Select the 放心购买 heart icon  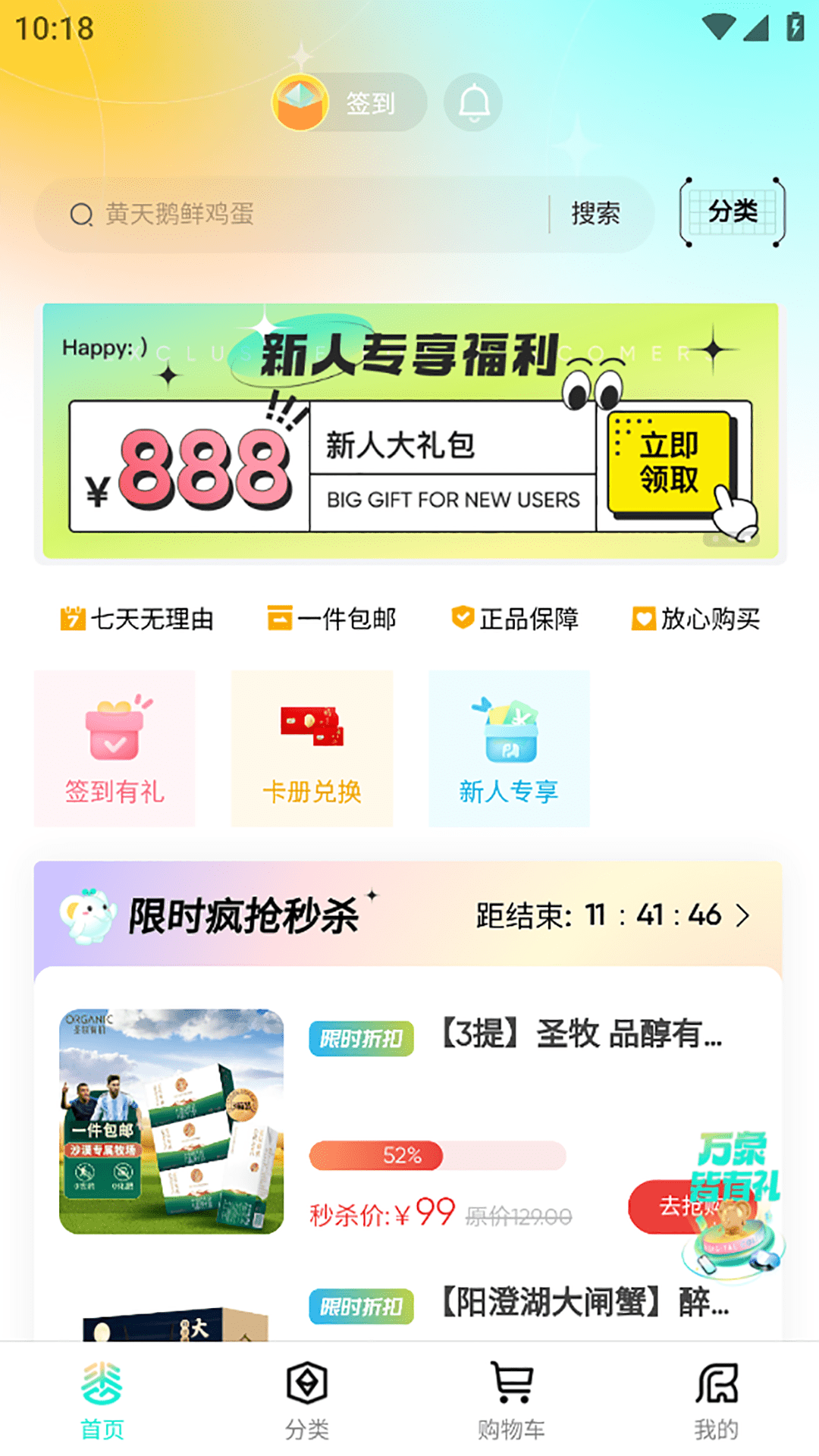point(643,618)
